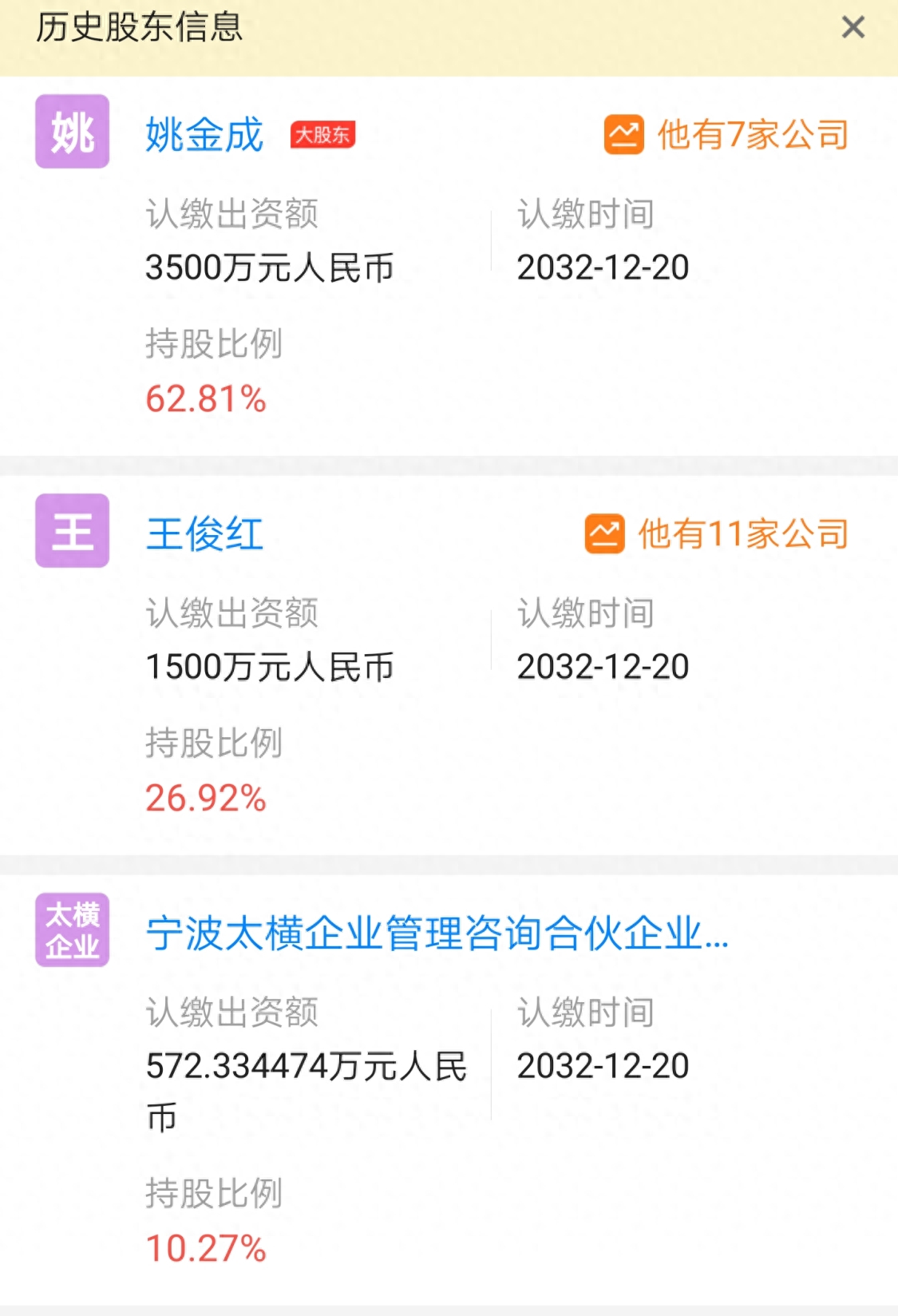The width and height of the screenshot is (898, 1316).
Task: Open shareholder 王俊红's profile
Action: point(204,533)
